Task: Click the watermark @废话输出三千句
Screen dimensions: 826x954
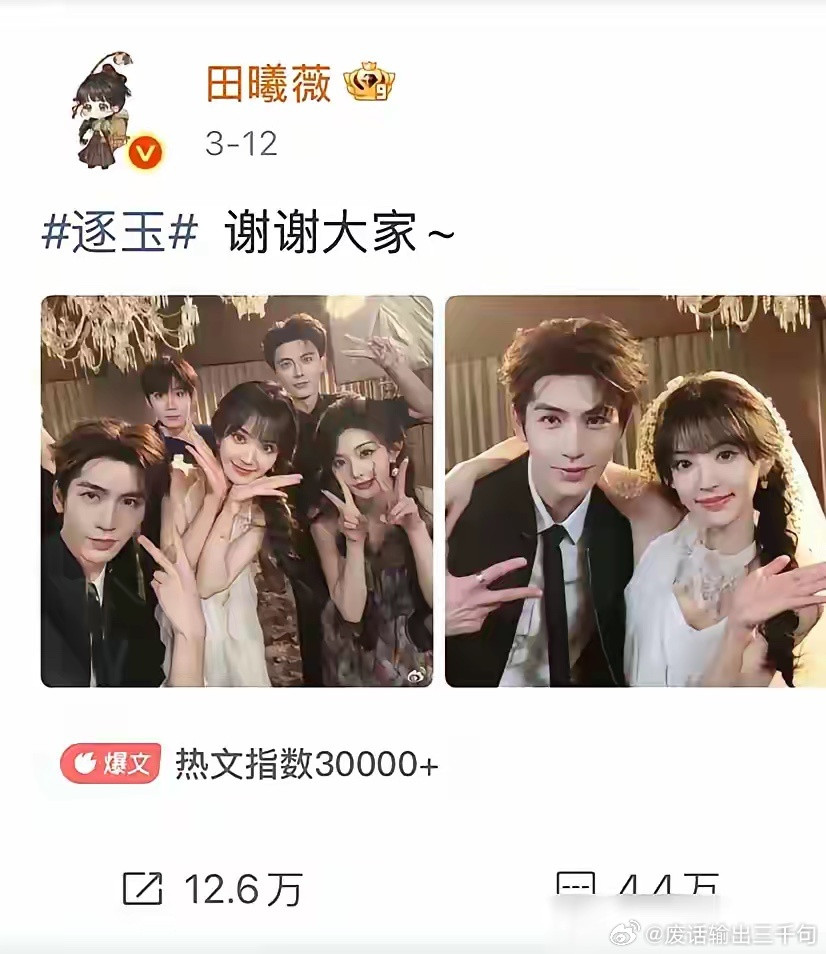Action: (x=737, y=931)
